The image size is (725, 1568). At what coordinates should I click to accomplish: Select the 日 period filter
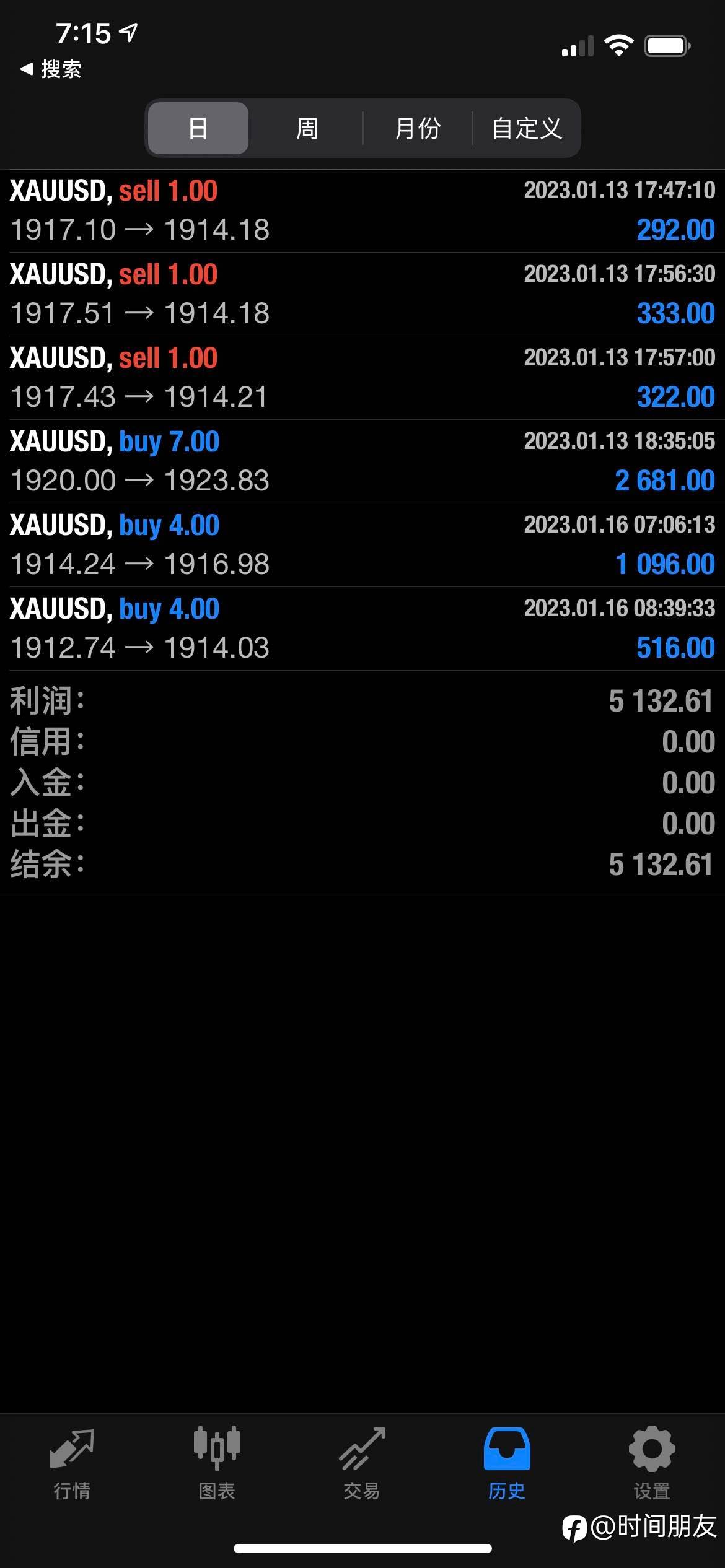click(x=198, y=128)
